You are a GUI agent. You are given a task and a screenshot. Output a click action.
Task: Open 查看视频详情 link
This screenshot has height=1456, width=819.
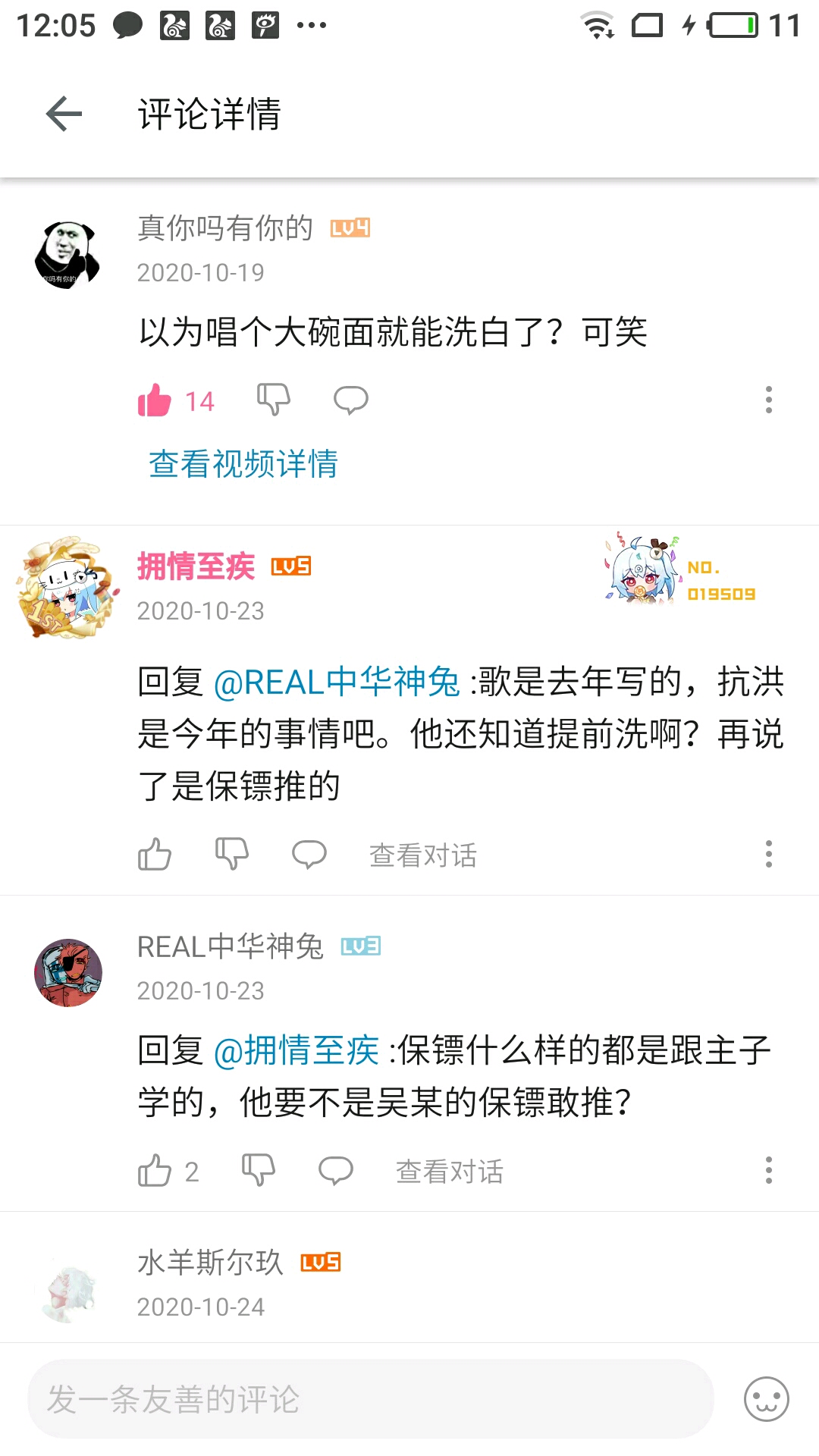pos(243,464)
